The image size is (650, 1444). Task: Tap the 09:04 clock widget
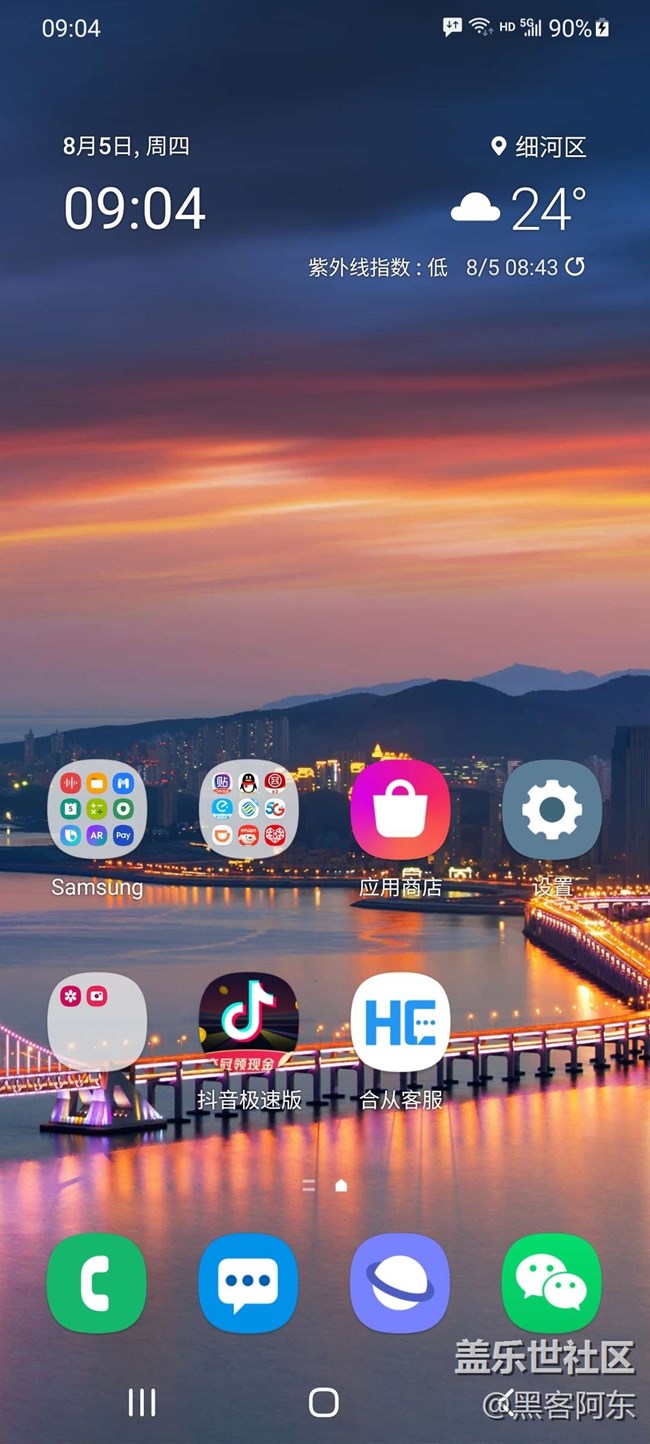135,208
